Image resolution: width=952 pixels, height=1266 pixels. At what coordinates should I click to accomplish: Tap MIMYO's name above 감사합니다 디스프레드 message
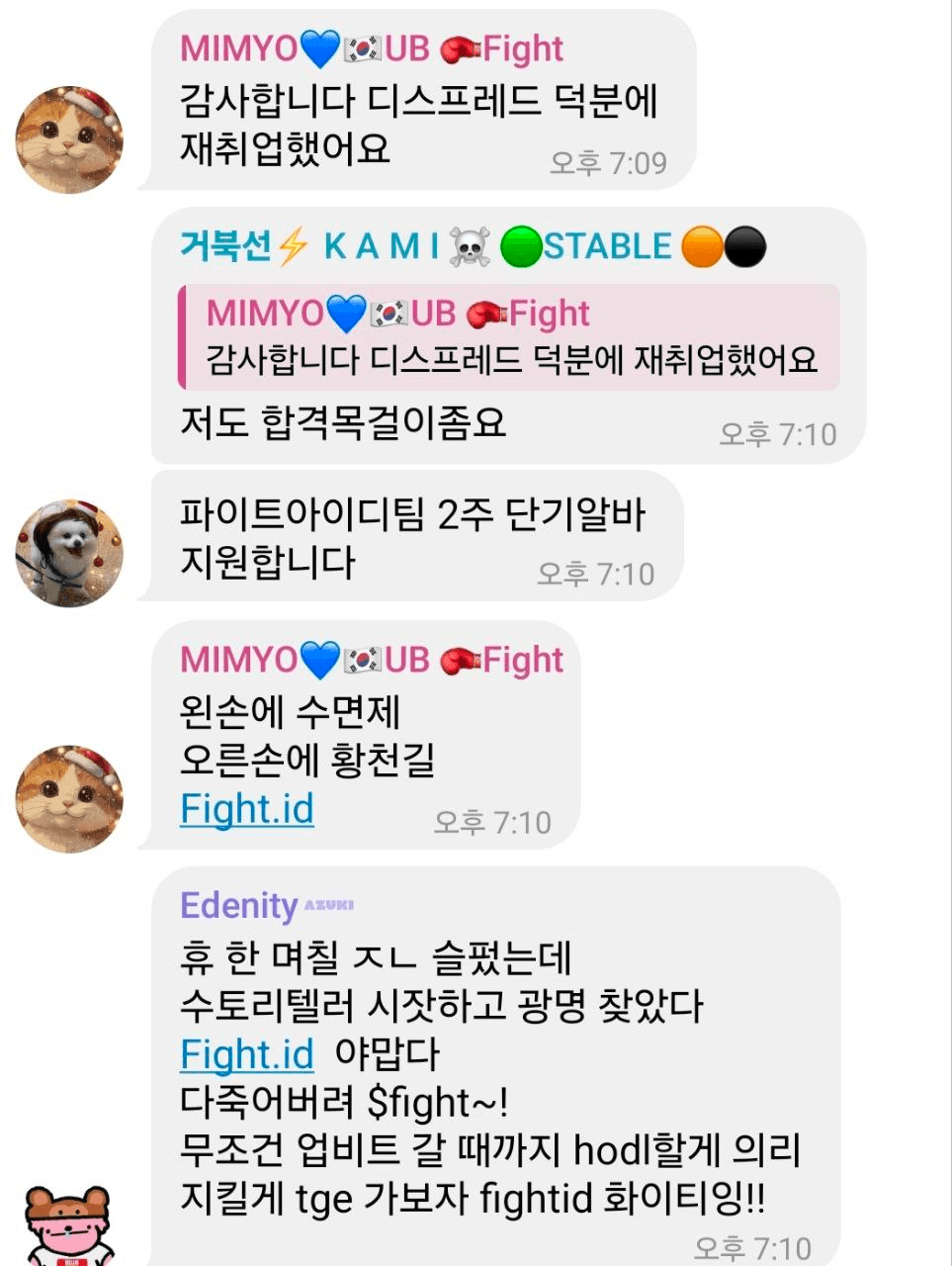[x=372, y=48]
